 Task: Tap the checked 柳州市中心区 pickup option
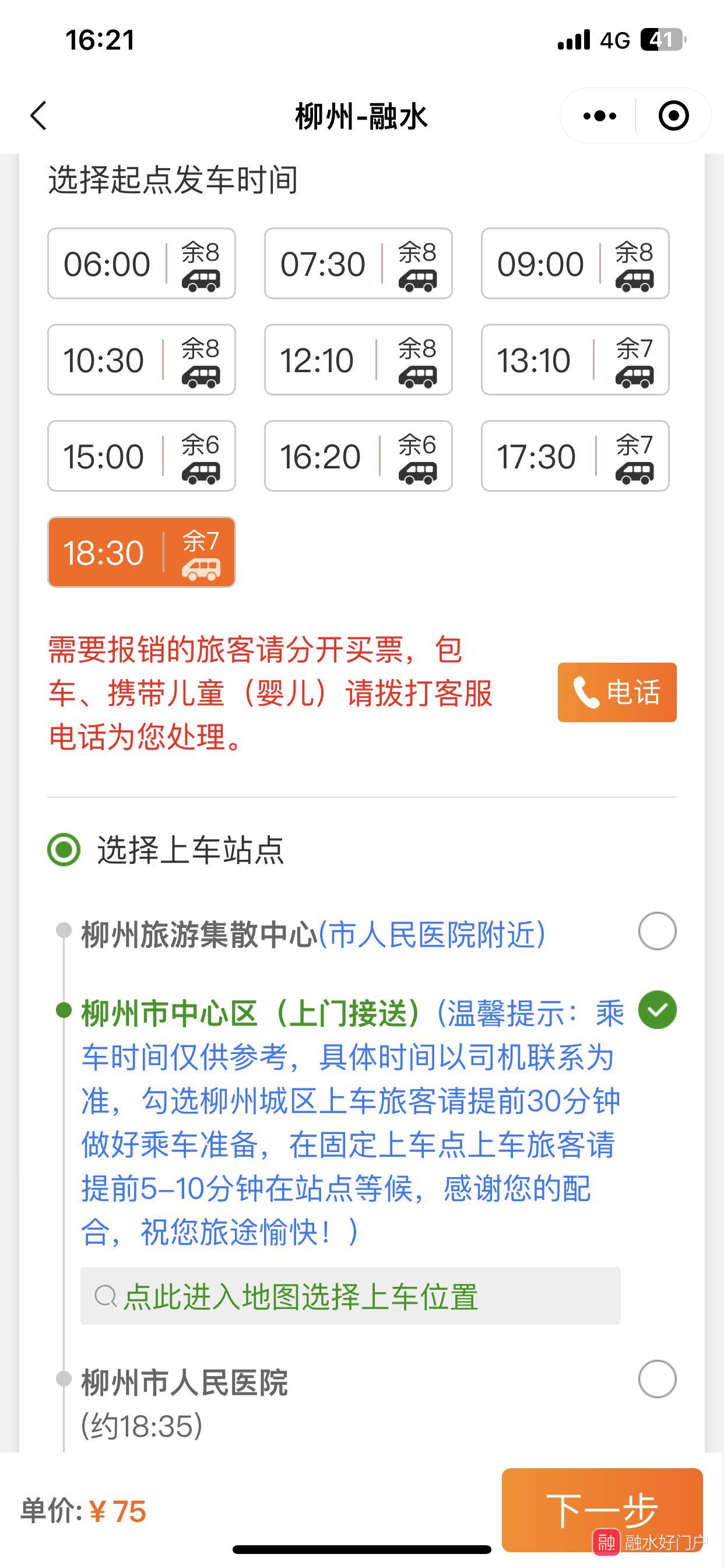point(657,1010)
